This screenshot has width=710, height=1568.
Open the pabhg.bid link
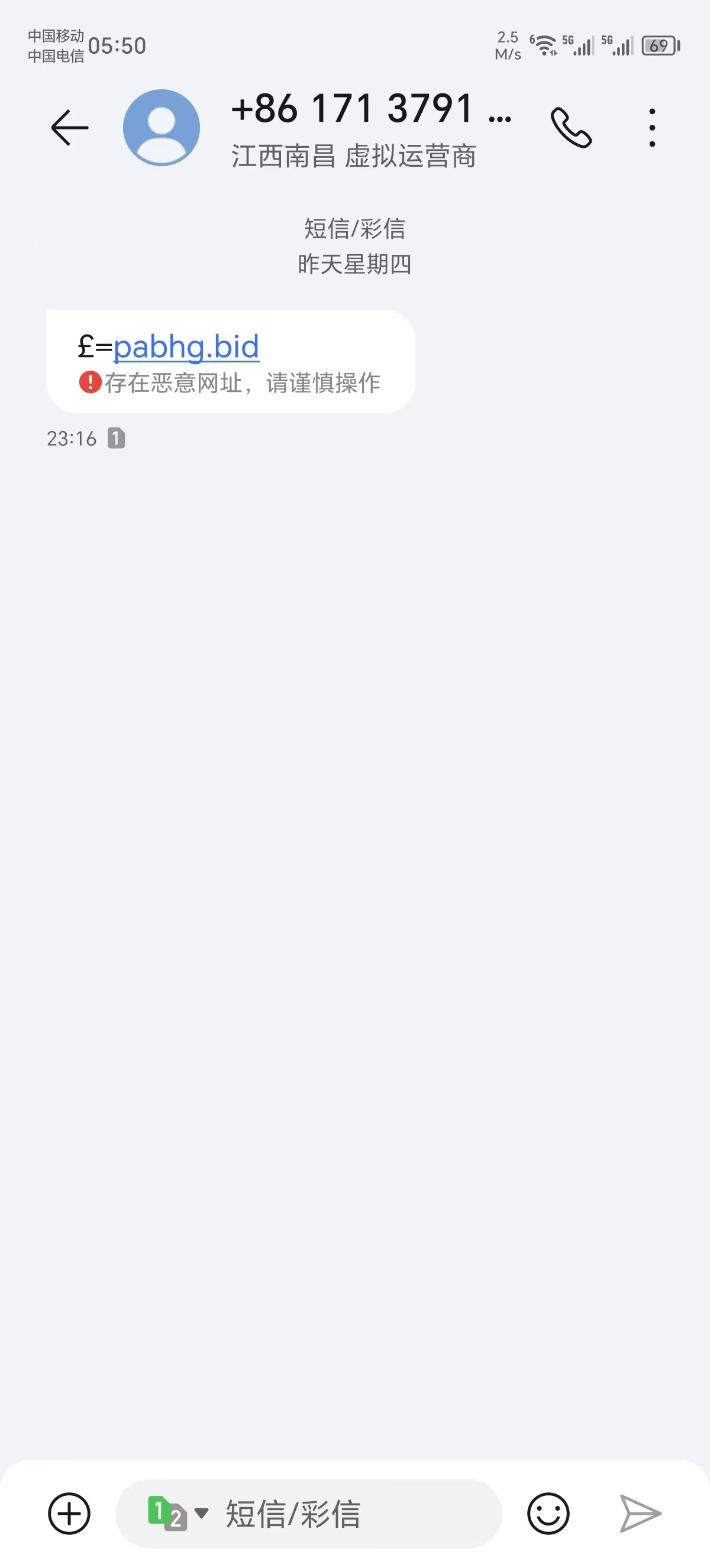[x=186, y=347]
